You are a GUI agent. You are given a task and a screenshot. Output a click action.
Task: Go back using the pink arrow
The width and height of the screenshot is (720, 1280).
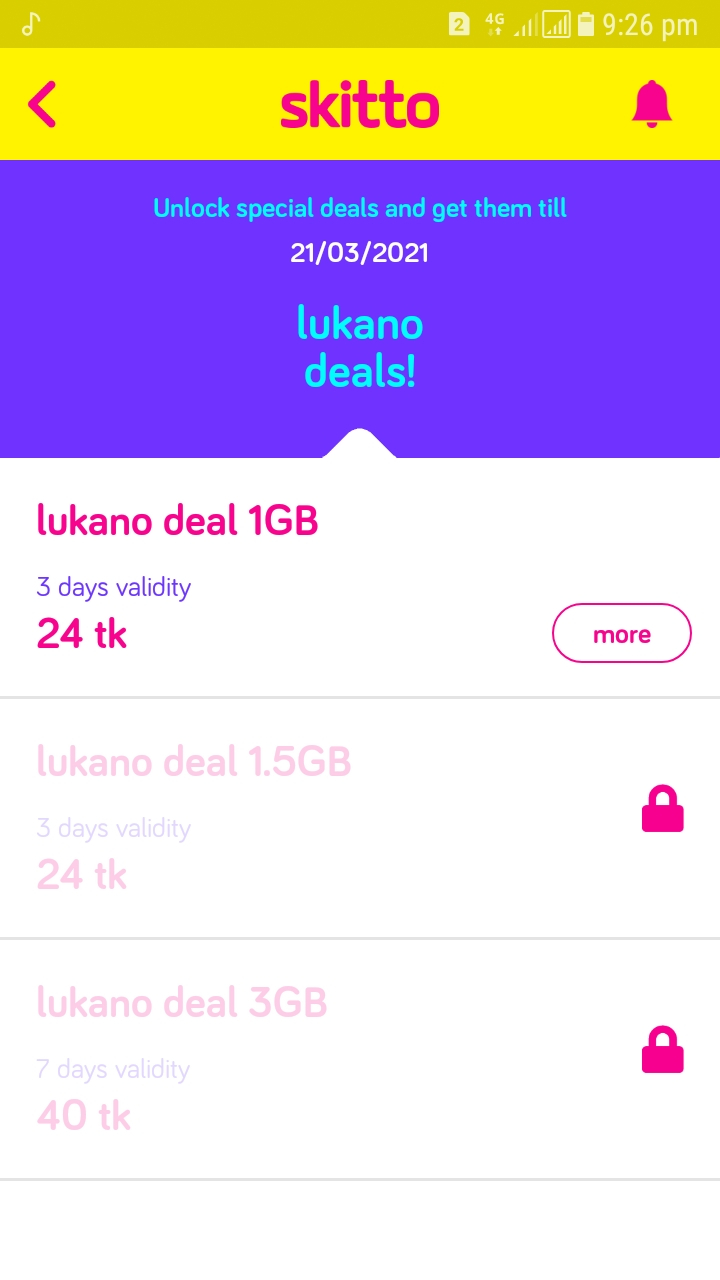click(x=42, y=104)
